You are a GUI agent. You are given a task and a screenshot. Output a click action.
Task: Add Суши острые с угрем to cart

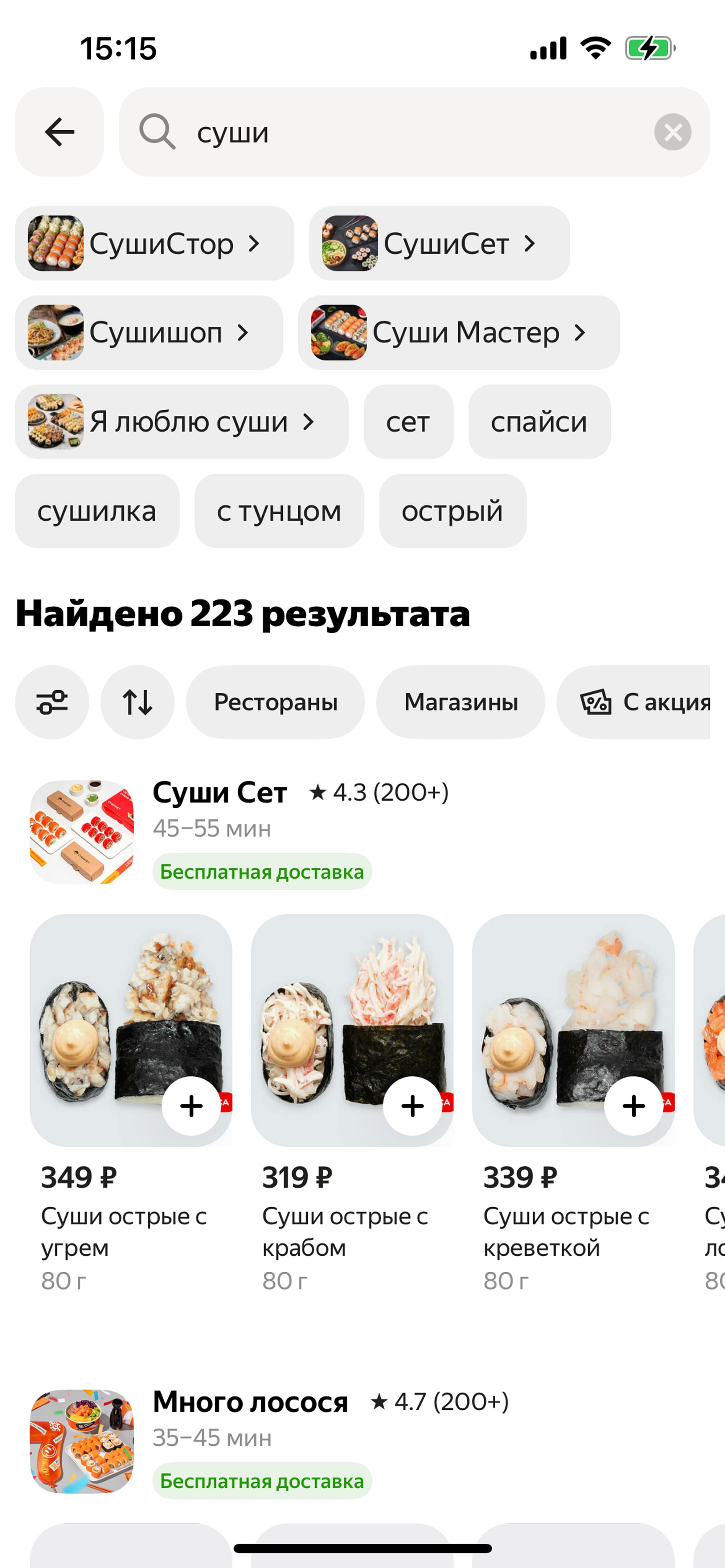pos(191,1106)
